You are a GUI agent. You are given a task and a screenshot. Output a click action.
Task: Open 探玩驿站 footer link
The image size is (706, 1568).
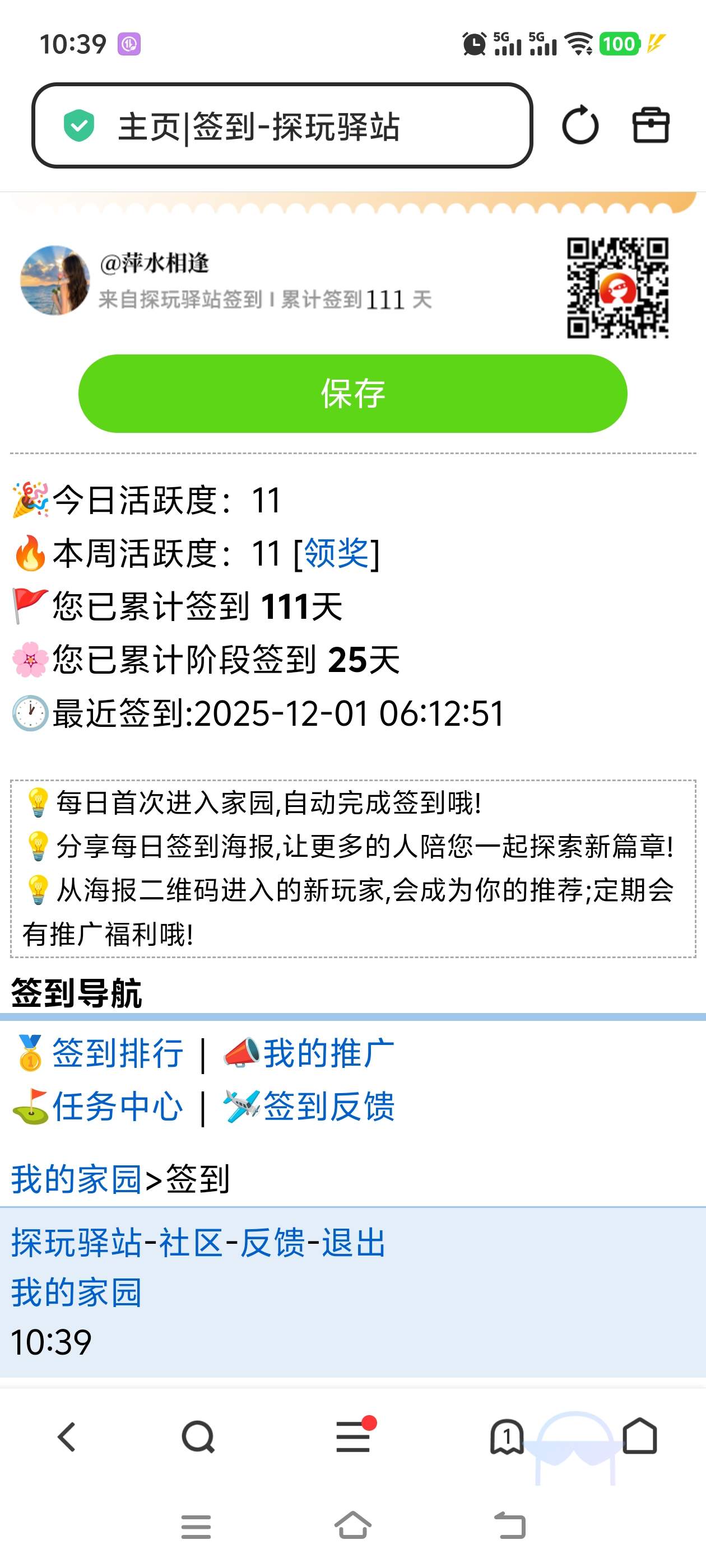(76, 1242)
